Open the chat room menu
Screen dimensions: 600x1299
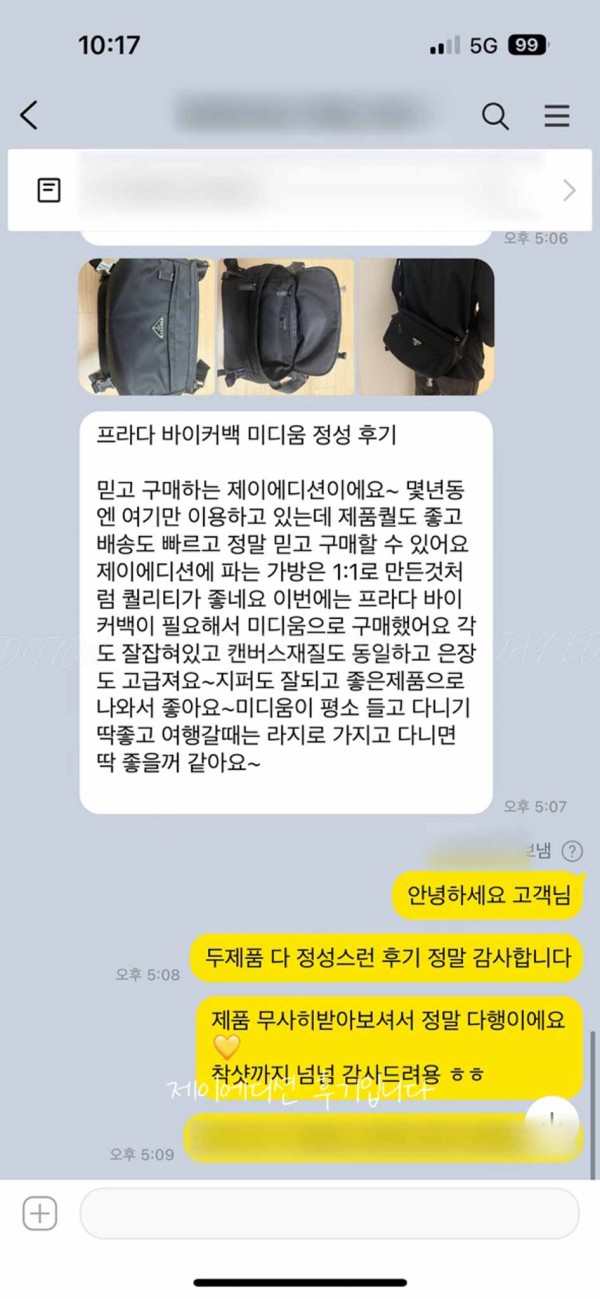[x=557, y=116]
